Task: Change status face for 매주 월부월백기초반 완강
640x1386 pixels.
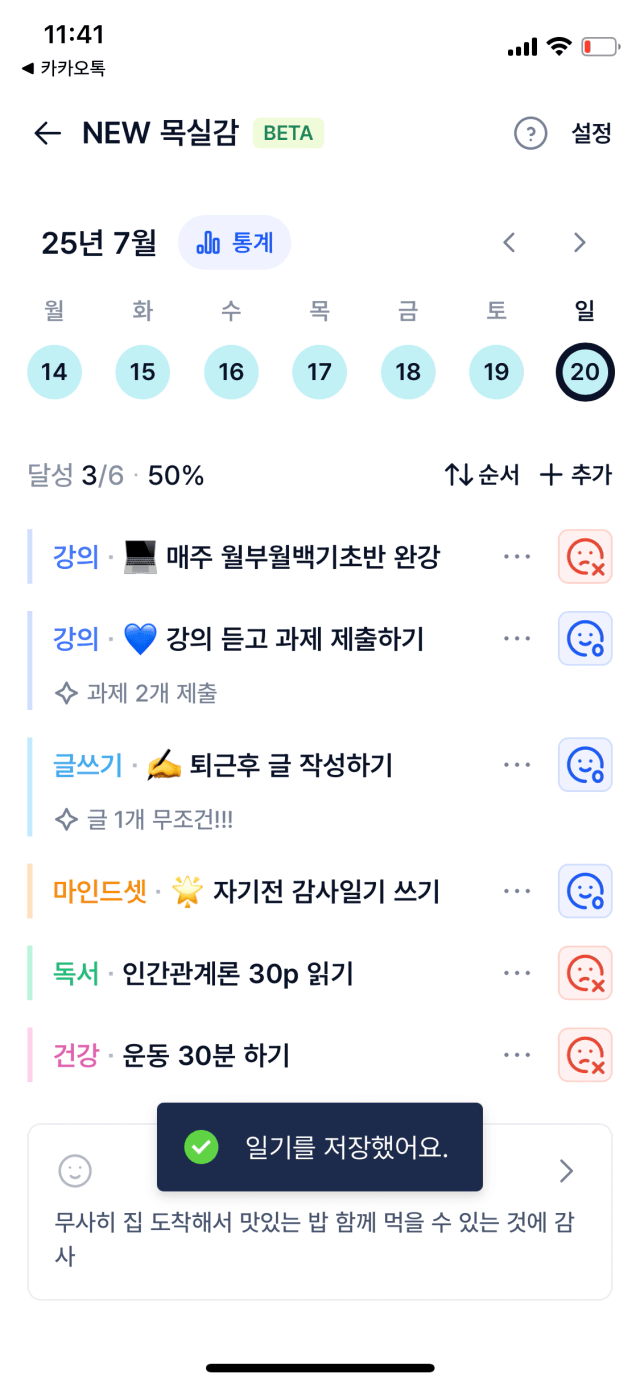Action: [585, 556]
